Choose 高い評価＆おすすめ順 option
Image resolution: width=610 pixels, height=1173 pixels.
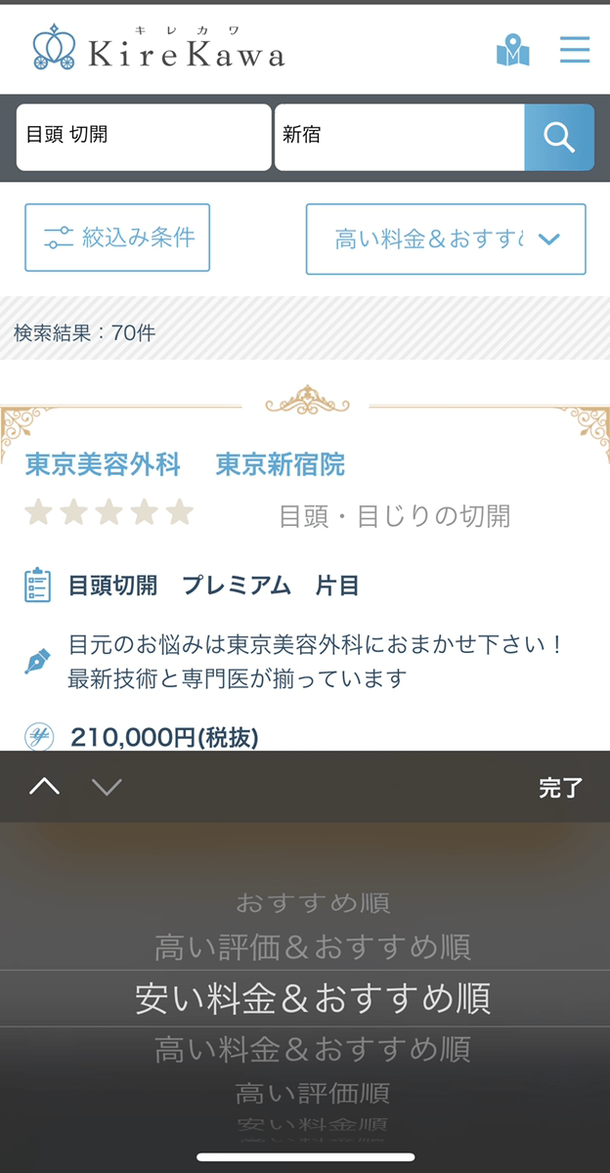coord(312,946)
